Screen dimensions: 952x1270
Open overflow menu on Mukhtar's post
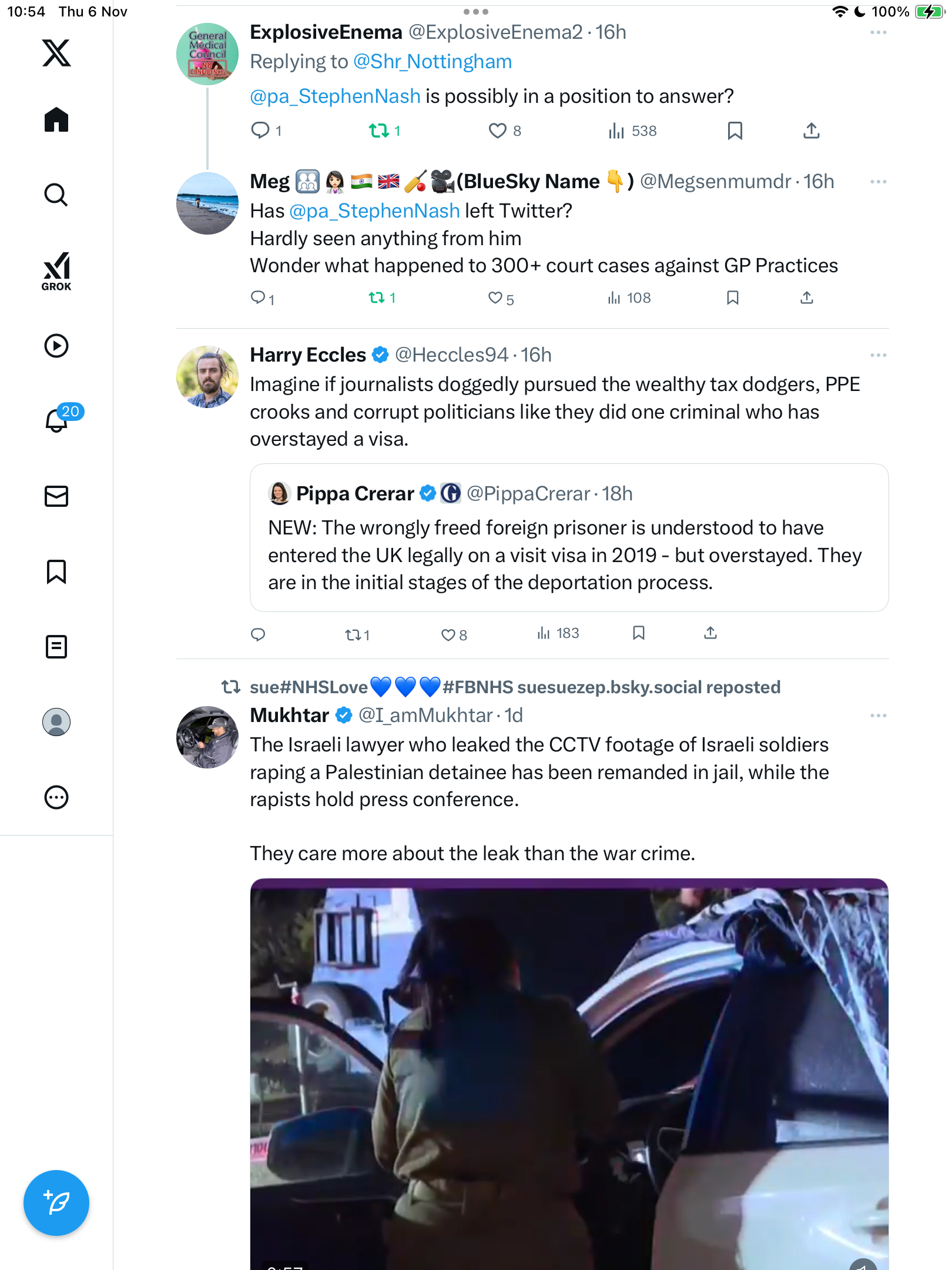pyautogui.click(x=878, y=716)
